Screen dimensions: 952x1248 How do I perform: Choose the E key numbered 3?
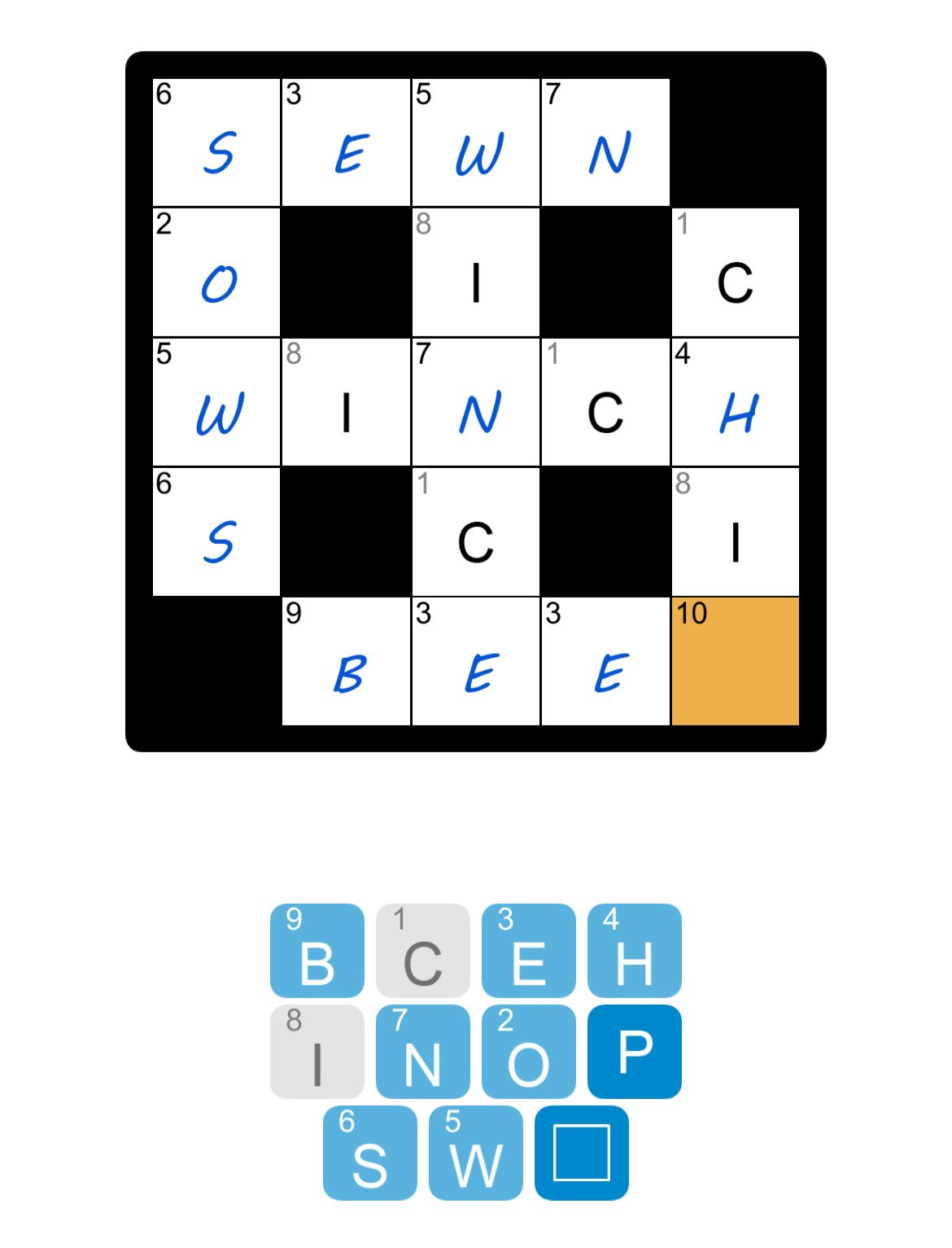(528, 950)
